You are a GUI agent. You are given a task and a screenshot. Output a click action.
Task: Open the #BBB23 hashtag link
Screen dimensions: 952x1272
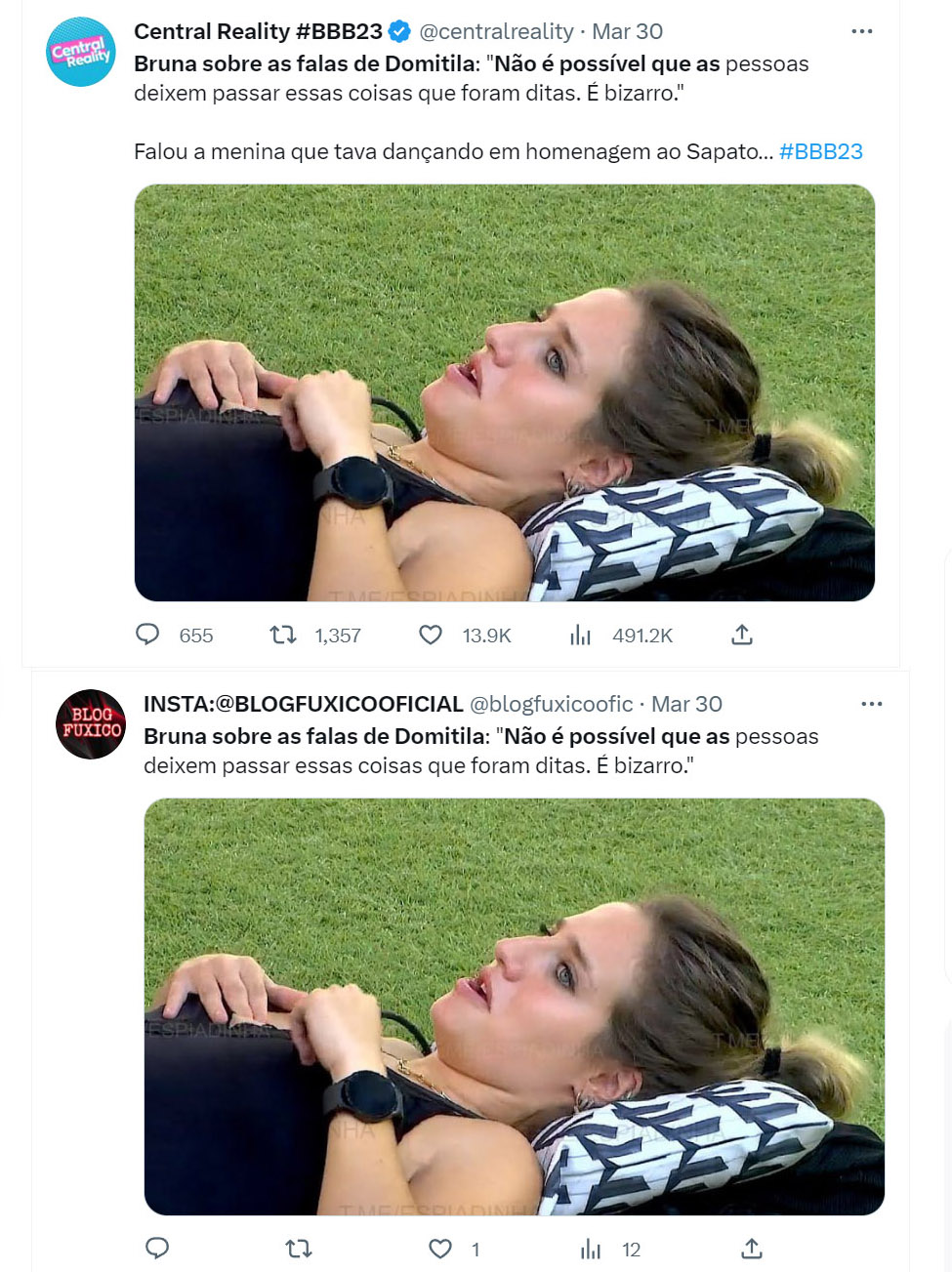[820, 152]
